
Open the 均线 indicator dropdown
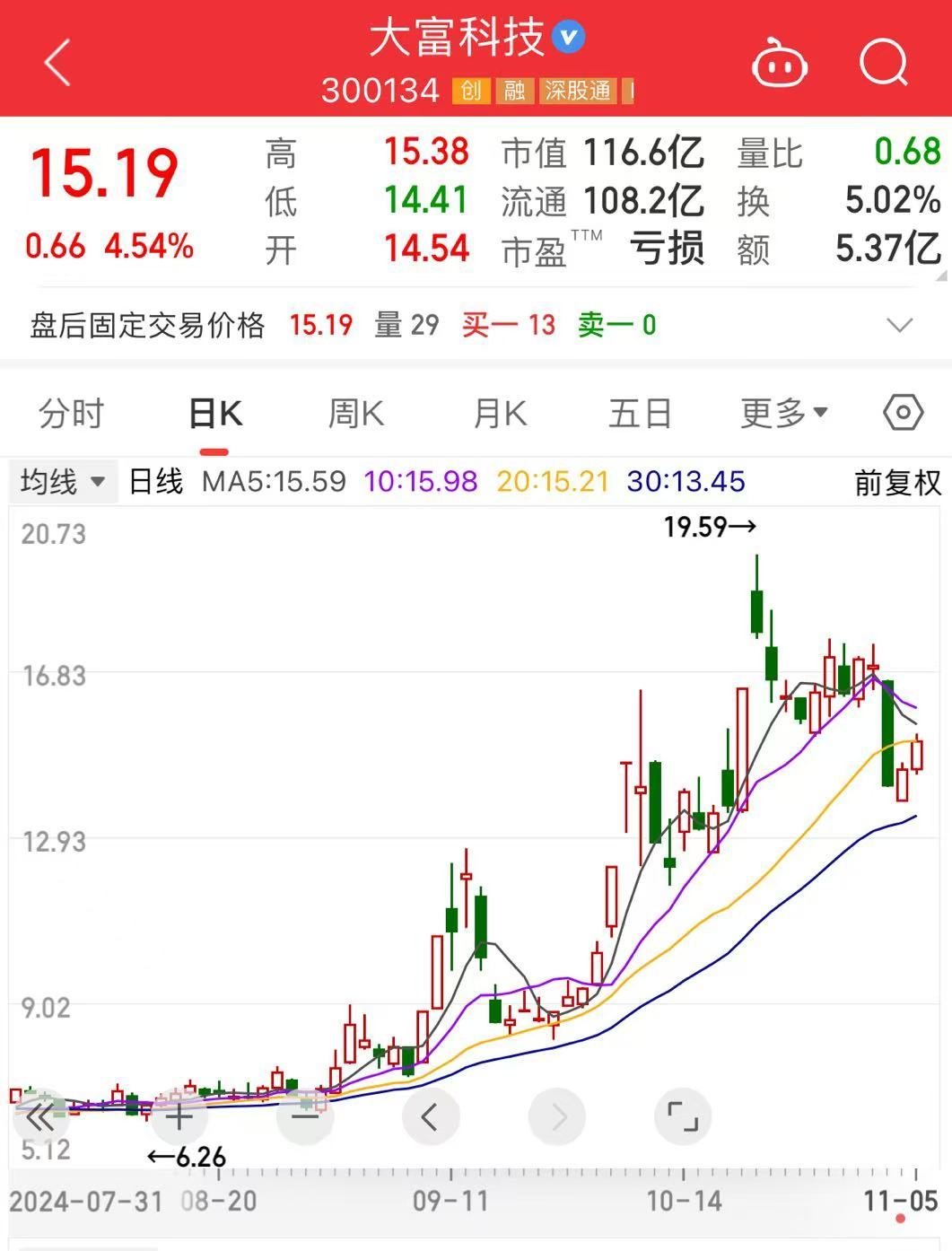click(60, 482)
